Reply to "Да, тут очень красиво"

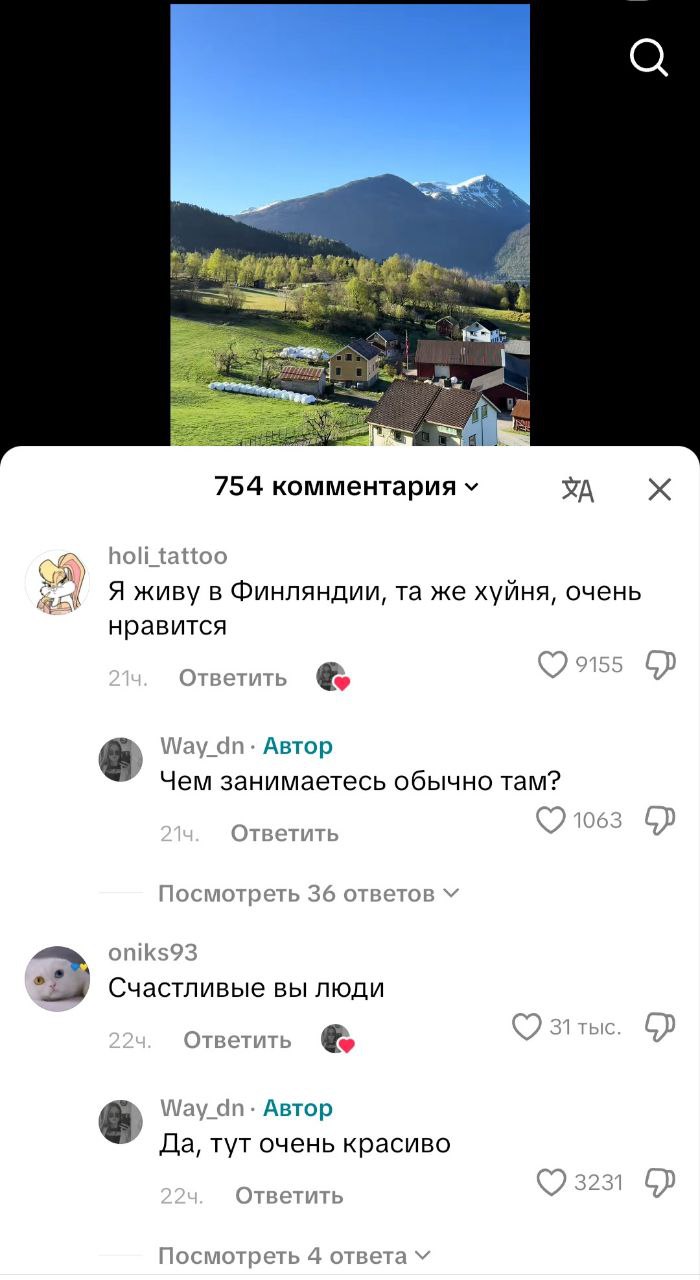289,1195
